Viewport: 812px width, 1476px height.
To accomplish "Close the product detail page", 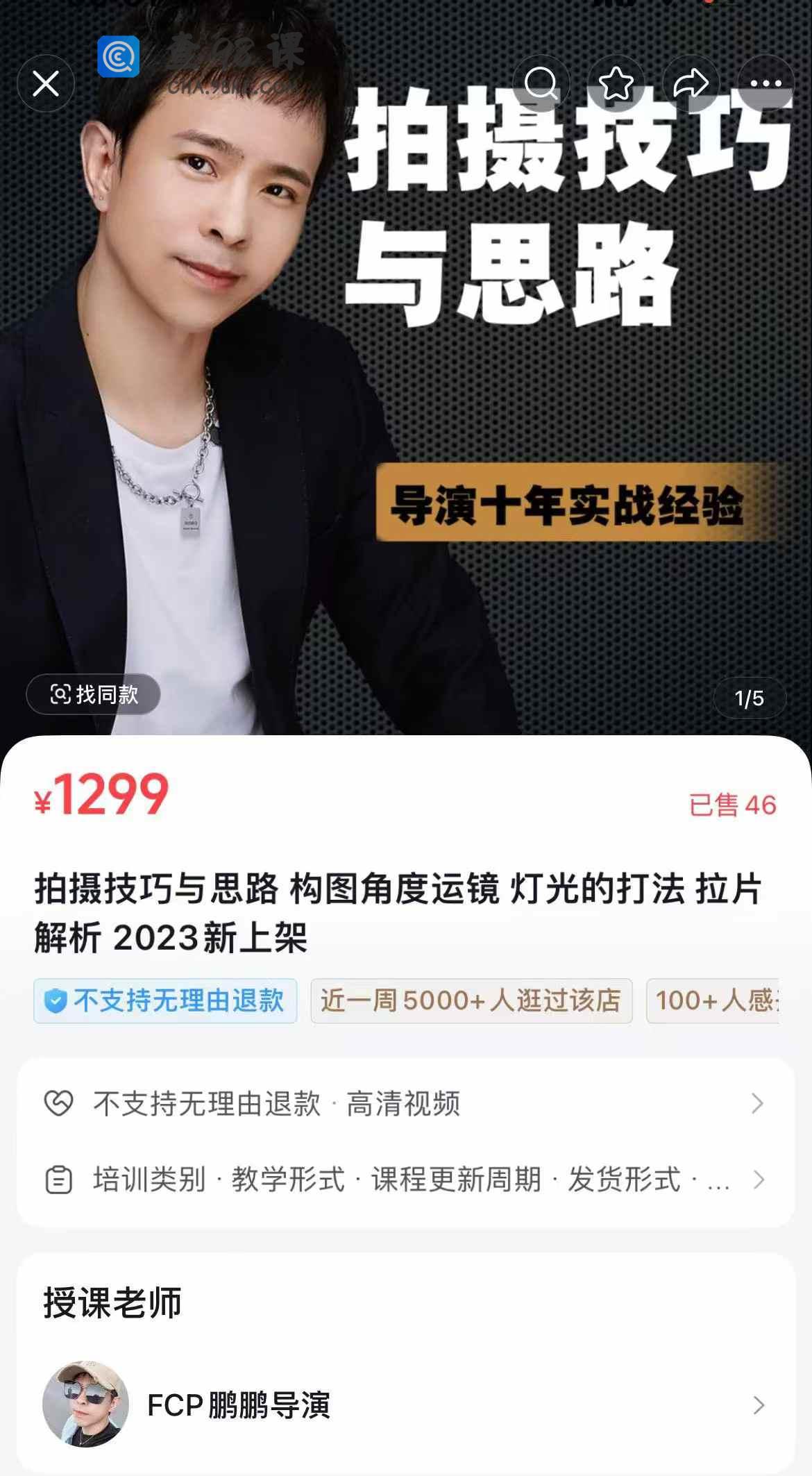I will [46, 84].
